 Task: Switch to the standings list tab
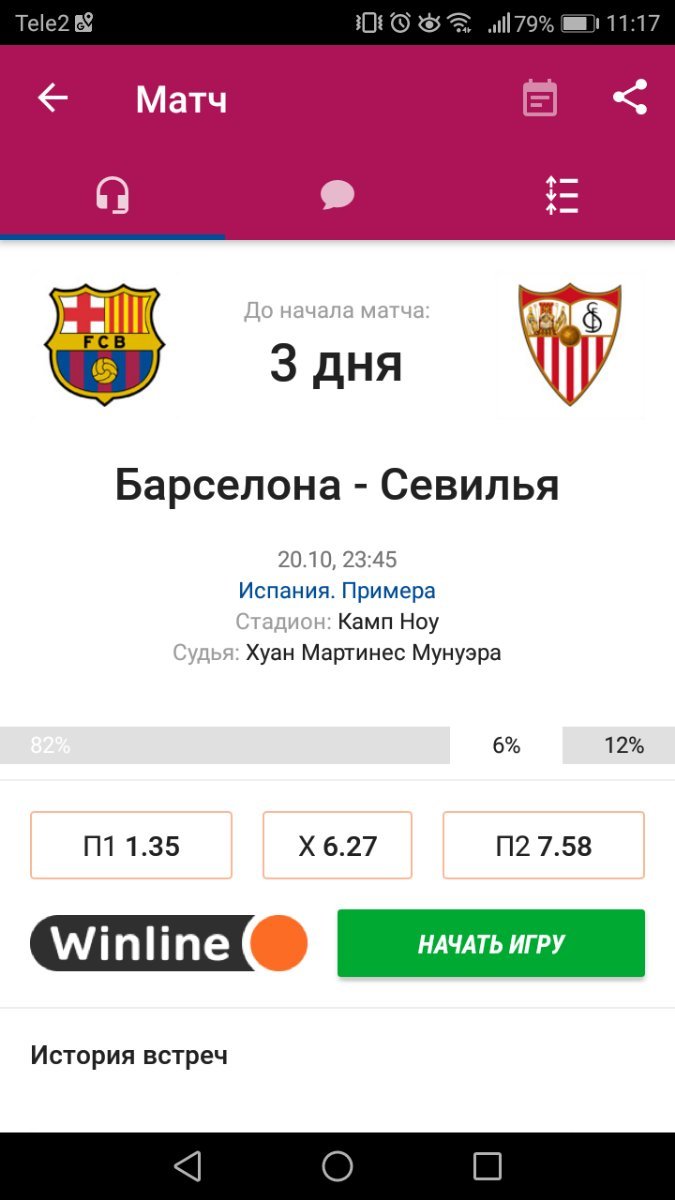tap(562, 195)
